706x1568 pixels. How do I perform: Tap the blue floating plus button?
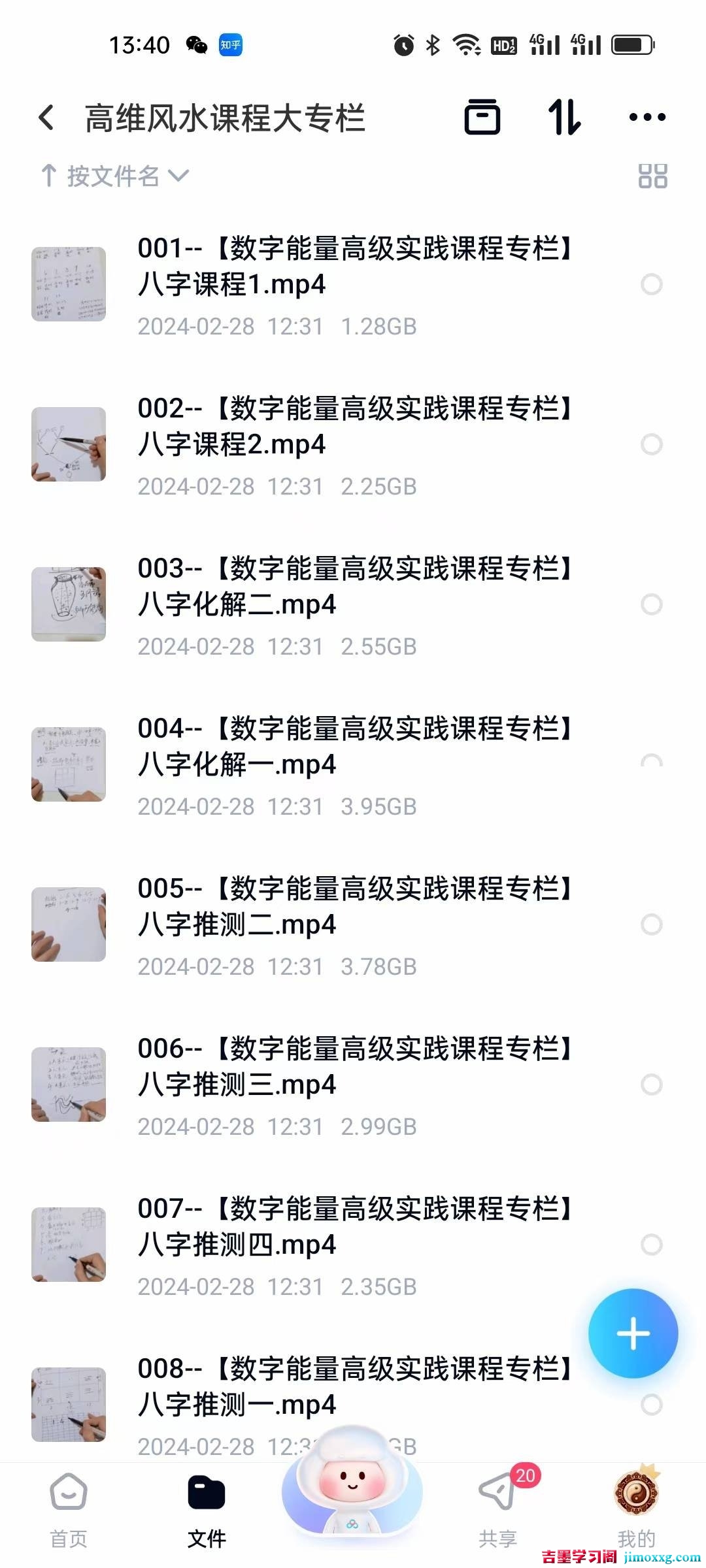pos(633,1333)
